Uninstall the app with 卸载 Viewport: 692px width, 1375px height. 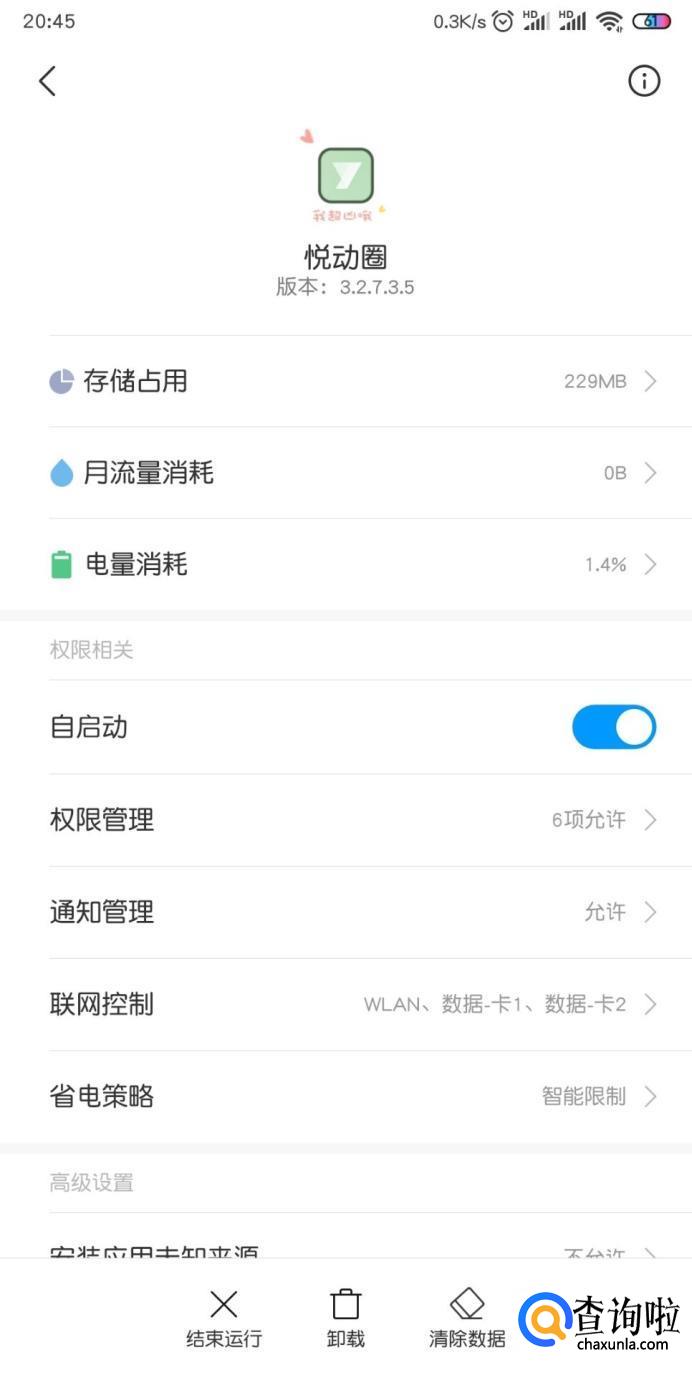[346, 1318]
